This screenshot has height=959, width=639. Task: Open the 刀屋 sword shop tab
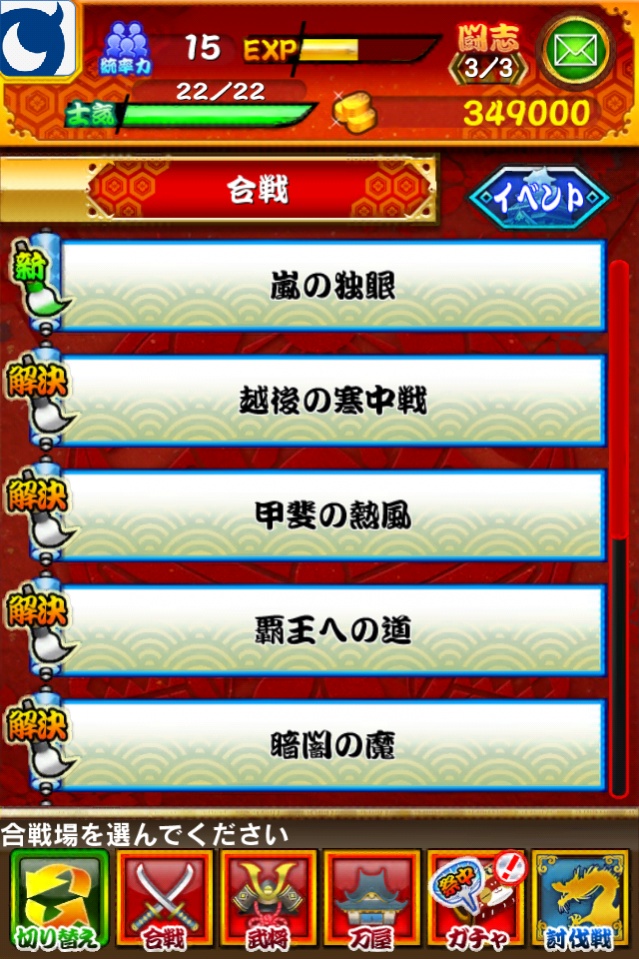point(370,900)
